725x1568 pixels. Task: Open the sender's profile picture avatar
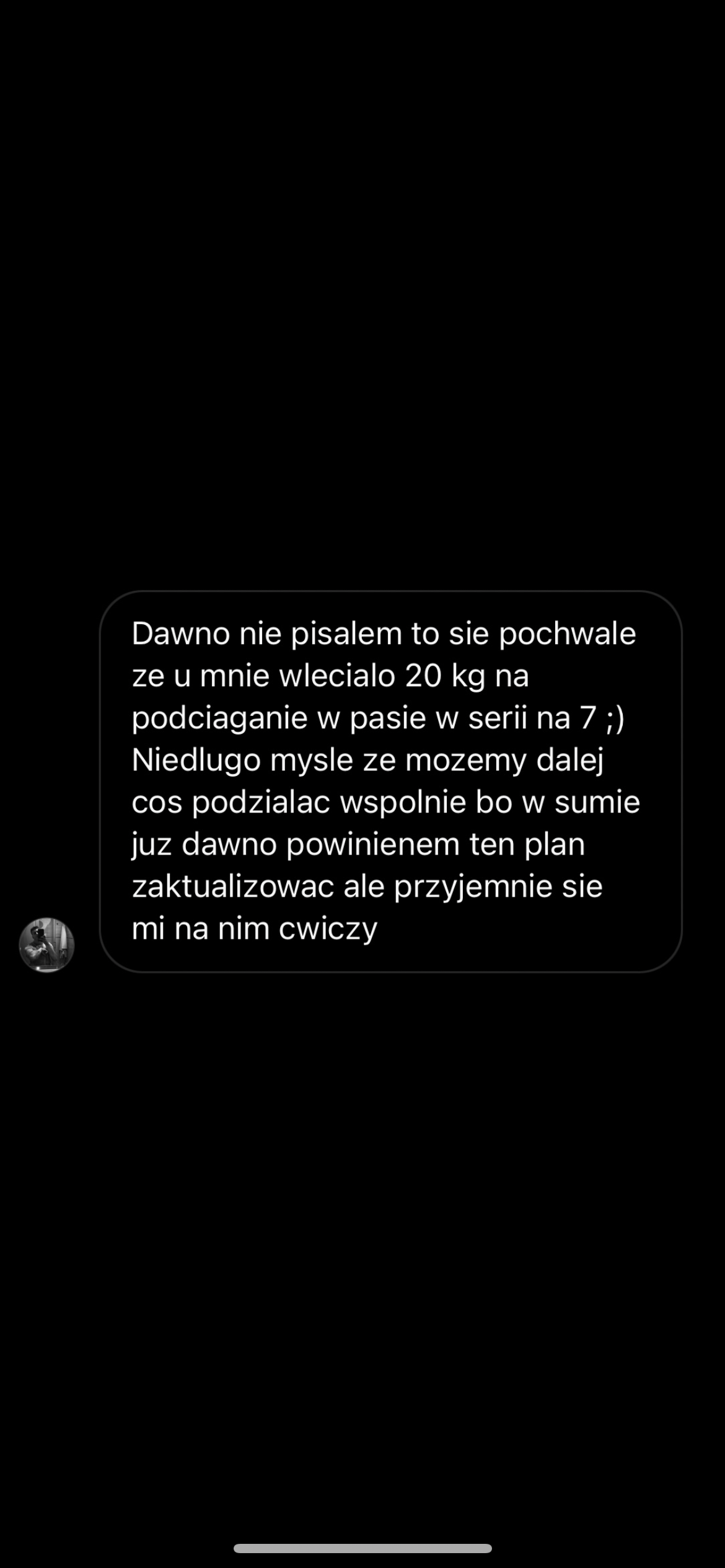[x=47, y=945]
